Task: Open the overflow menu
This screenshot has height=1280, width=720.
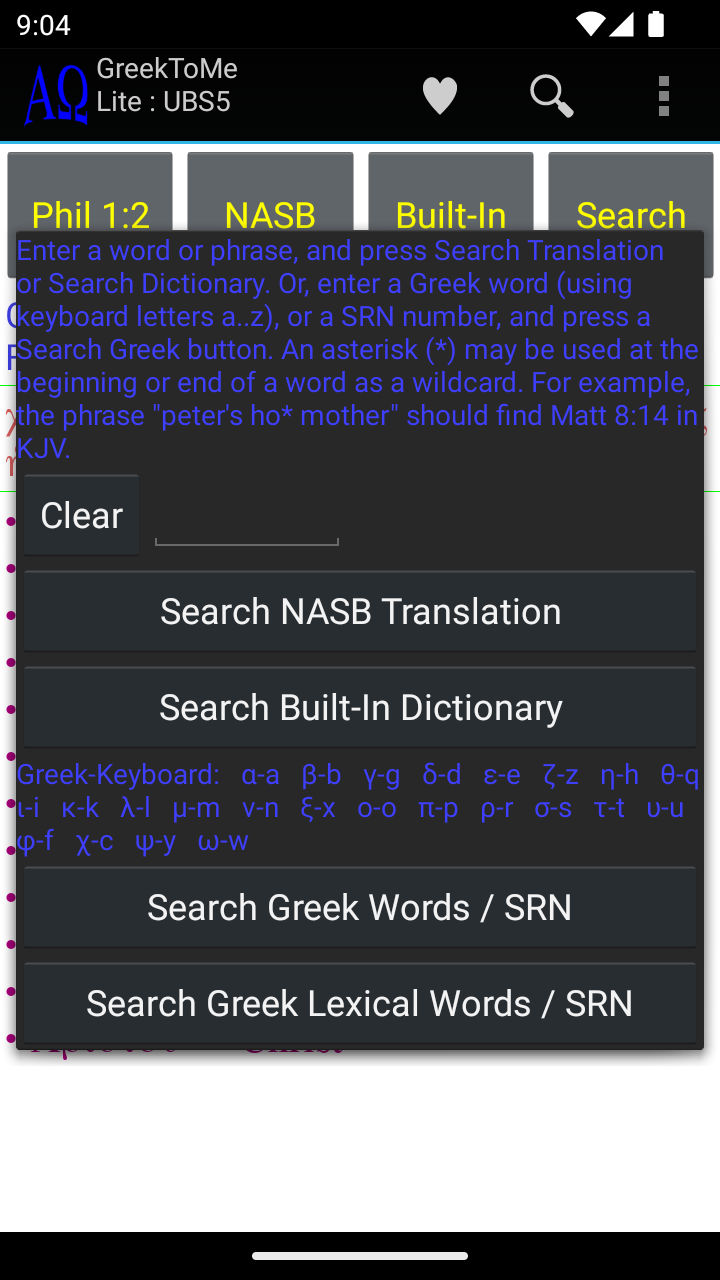Action: [663, 96]
